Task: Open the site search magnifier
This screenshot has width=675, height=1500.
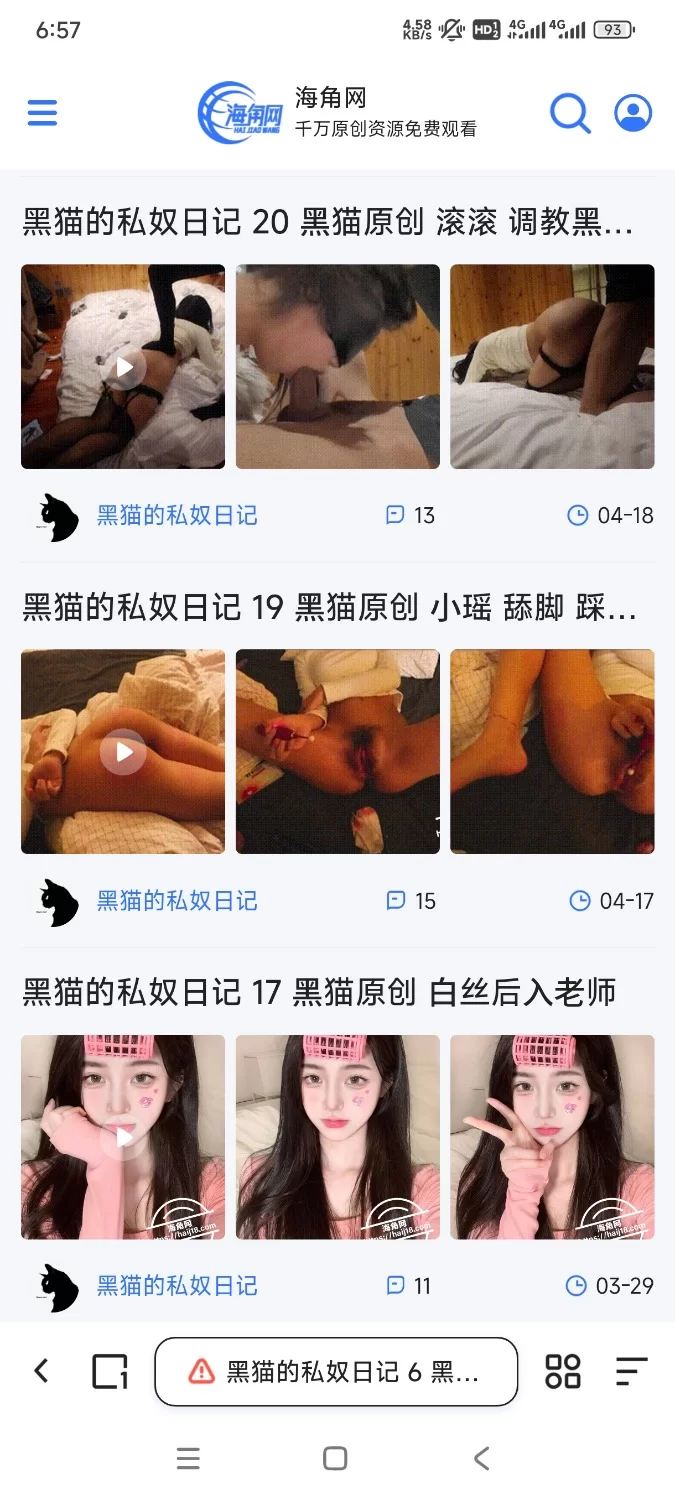Action: point(570,113)
